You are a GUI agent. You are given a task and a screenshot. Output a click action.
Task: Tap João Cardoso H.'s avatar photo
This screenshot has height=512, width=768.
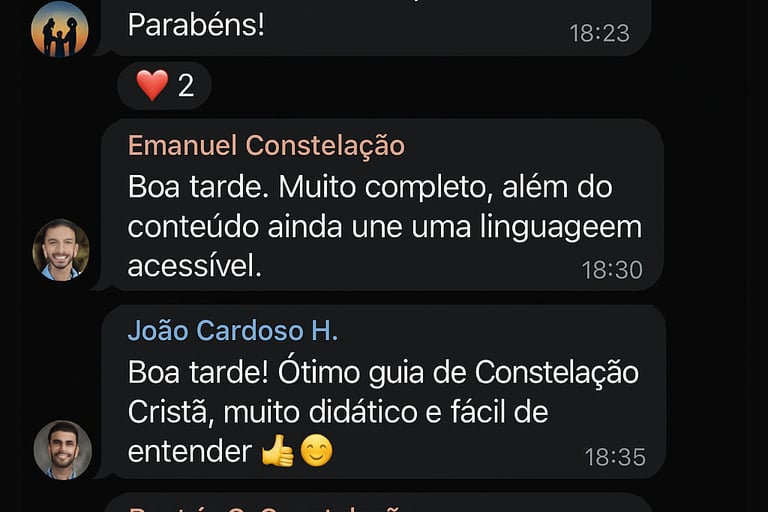pos(62,448)
